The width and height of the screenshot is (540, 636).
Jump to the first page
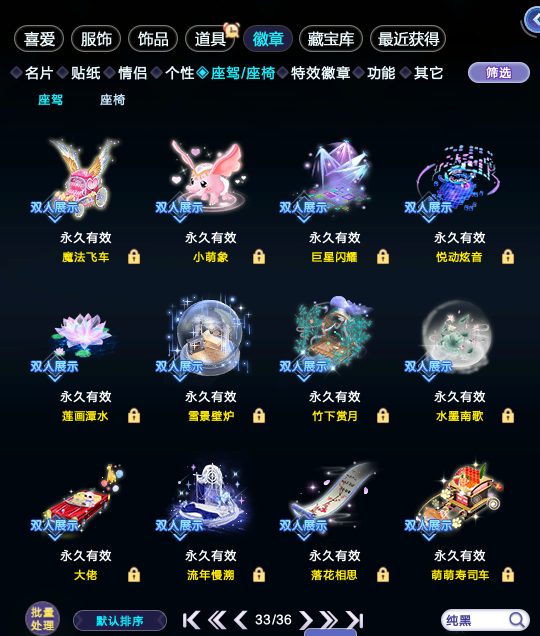coord(191,620)
